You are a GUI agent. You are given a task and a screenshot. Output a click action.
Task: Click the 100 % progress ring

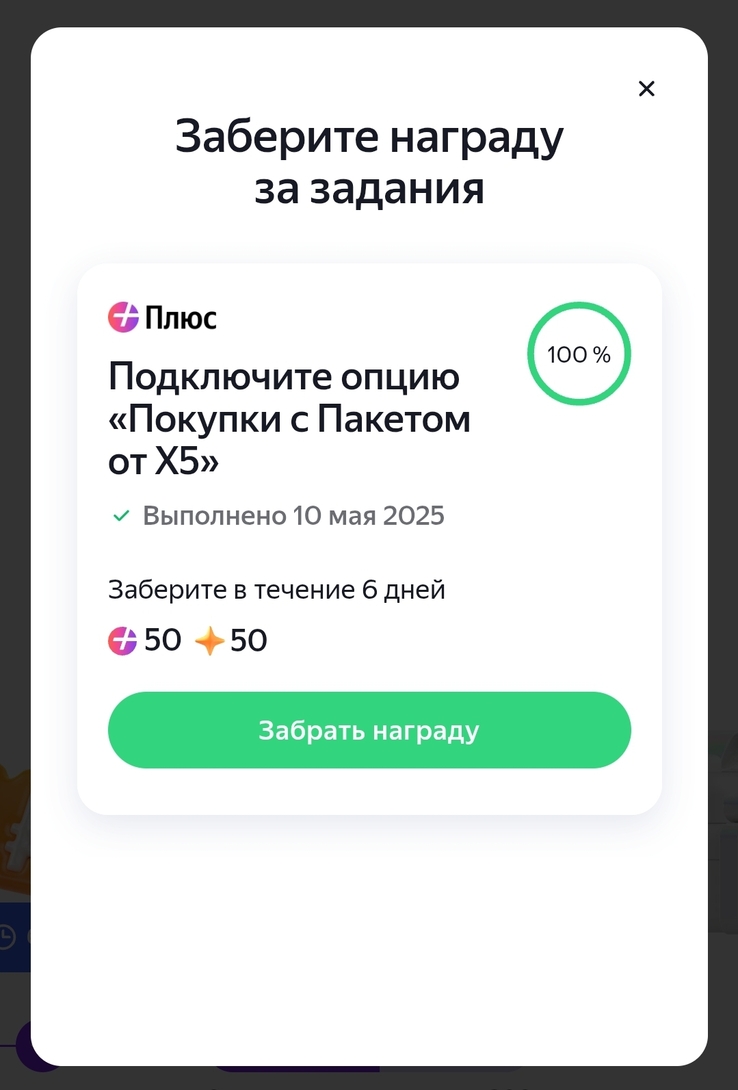coord(578,354)
